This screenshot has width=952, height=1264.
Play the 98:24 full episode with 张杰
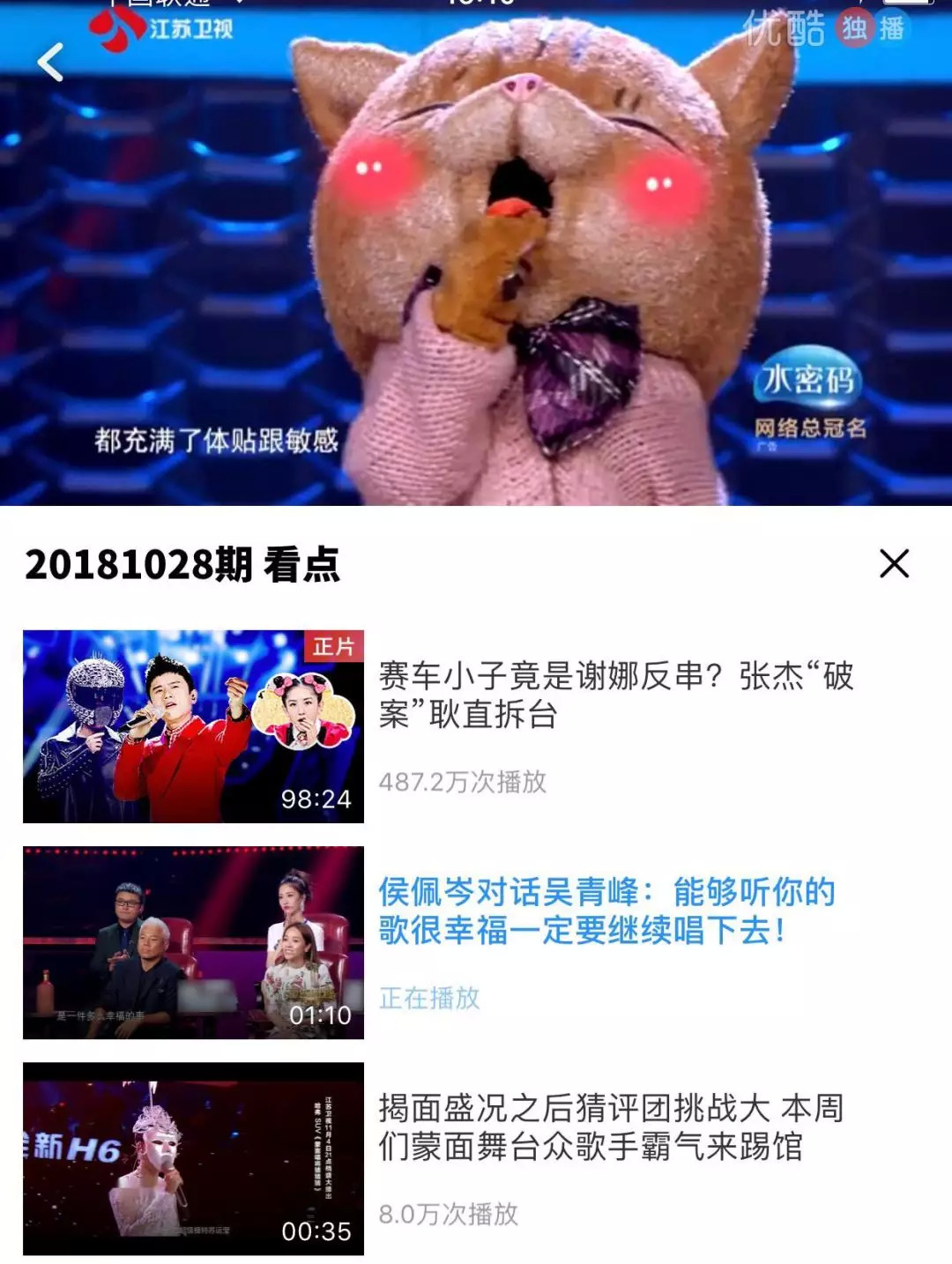[x=193, y=726]
